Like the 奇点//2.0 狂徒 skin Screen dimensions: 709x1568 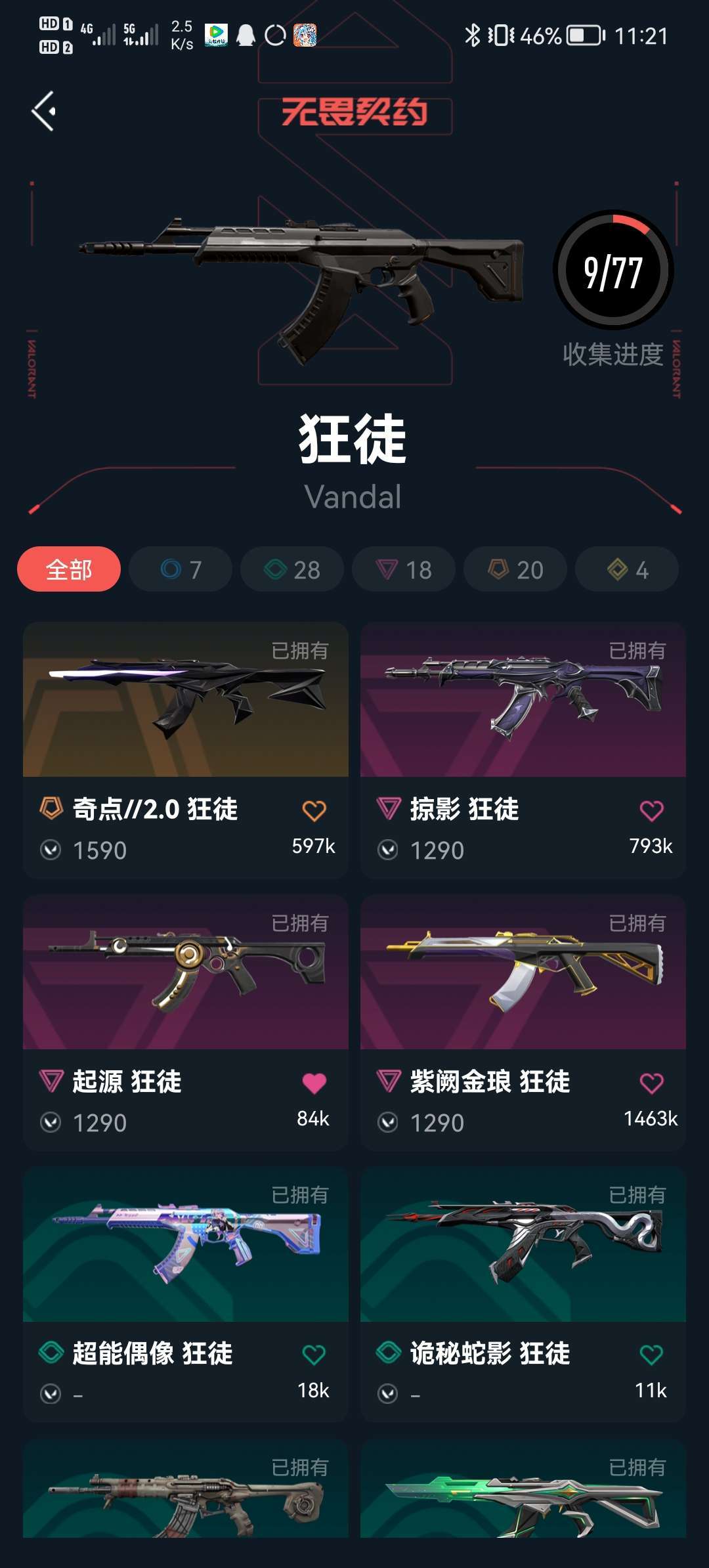[314, 810]
